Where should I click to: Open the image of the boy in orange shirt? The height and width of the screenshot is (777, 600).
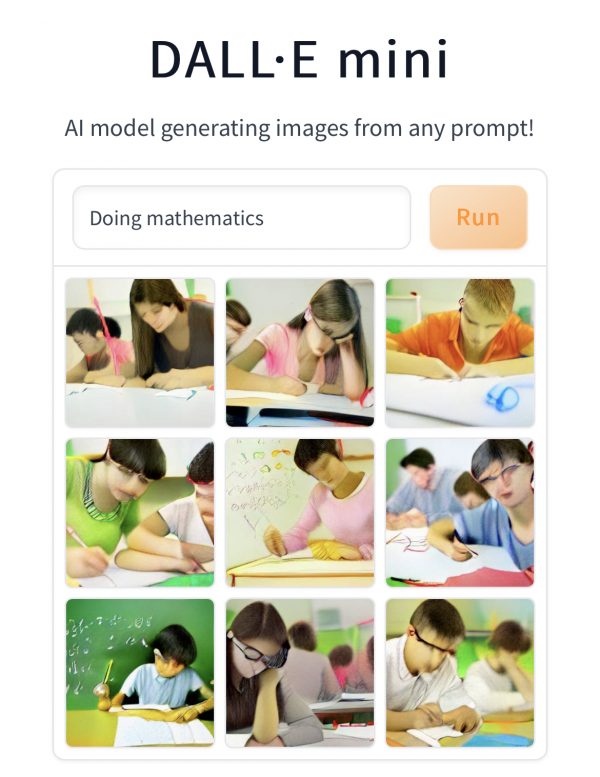[x=460, y=352]
